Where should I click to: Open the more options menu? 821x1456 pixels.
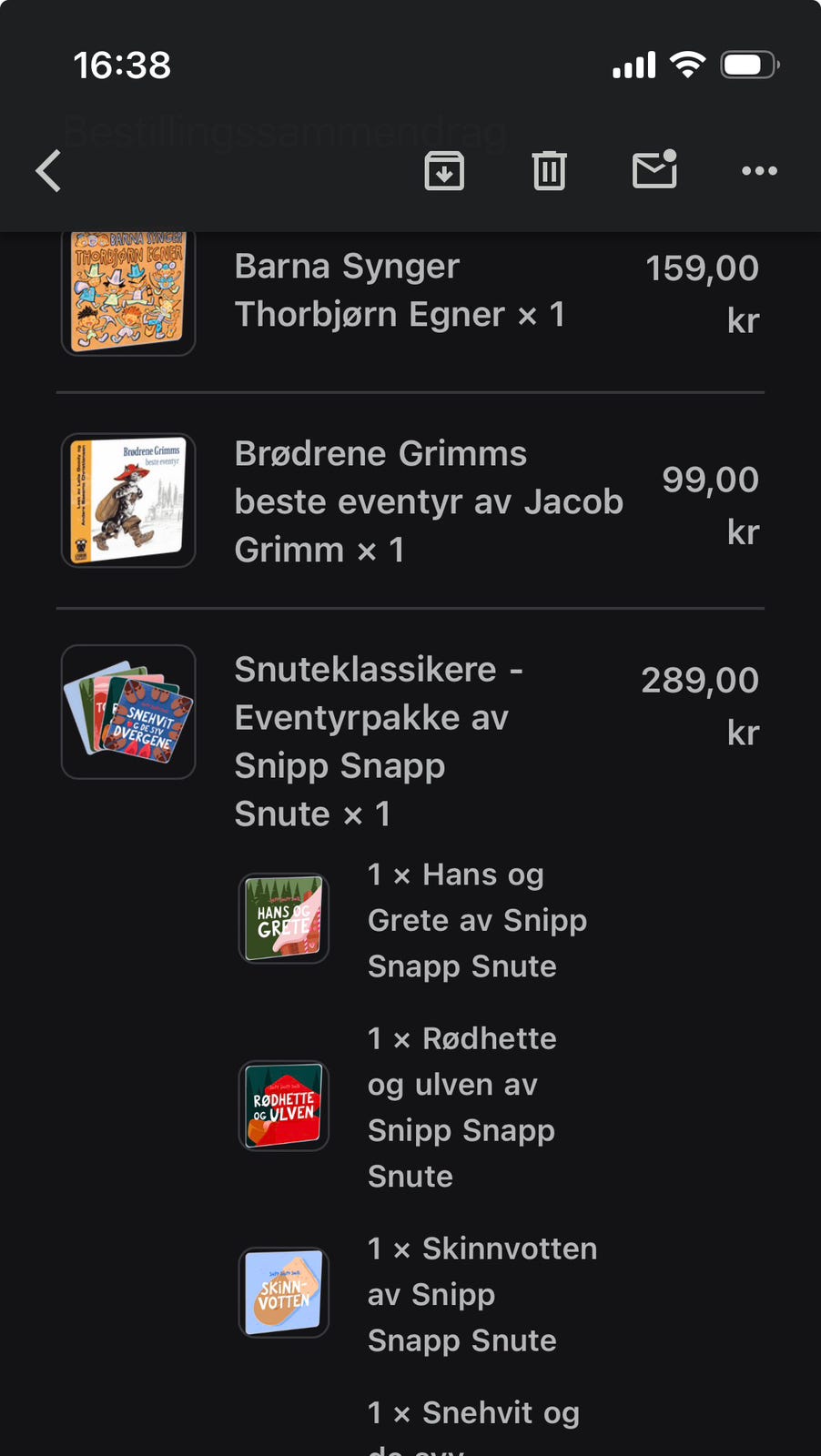pos(759,171)
